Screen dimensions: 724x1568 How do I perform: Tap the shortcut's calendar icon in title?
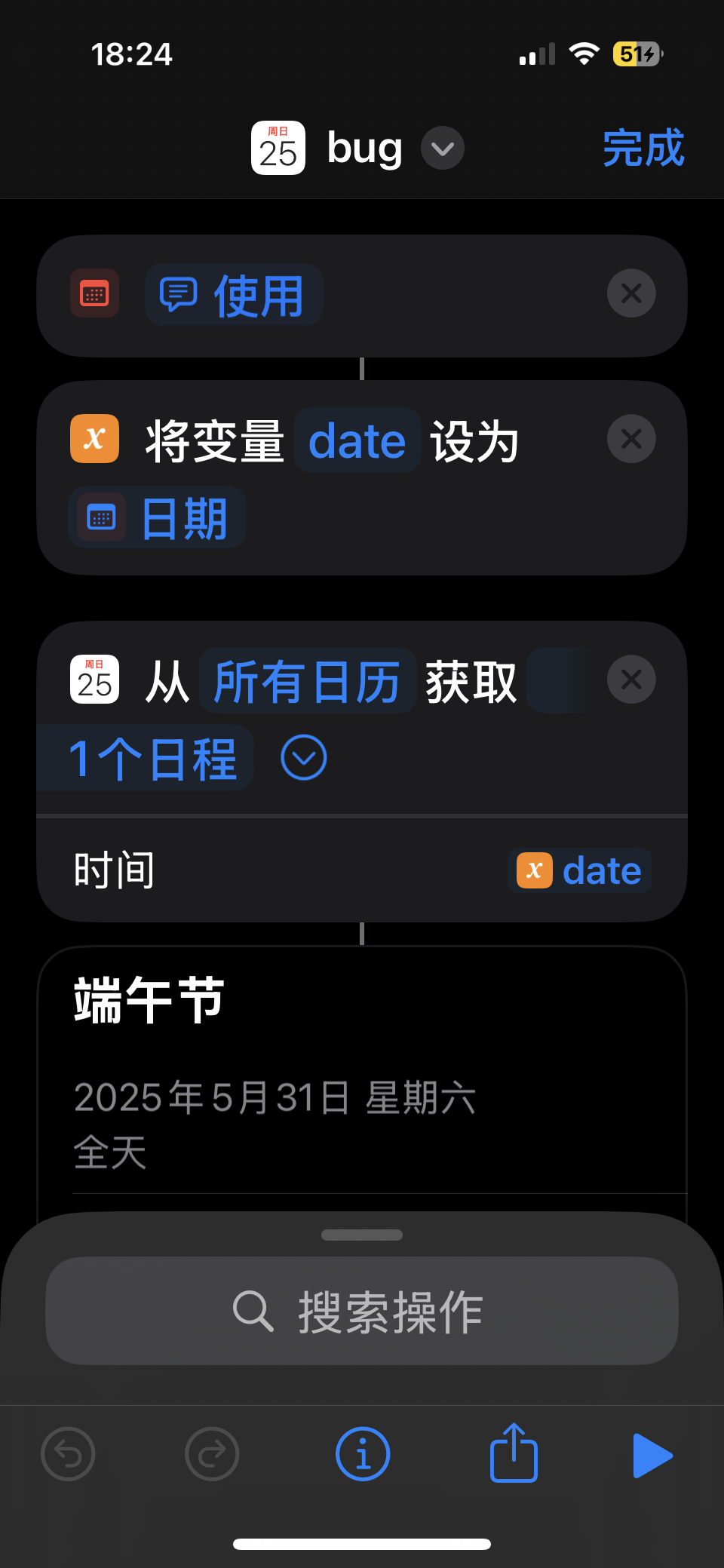click(278, 148)
